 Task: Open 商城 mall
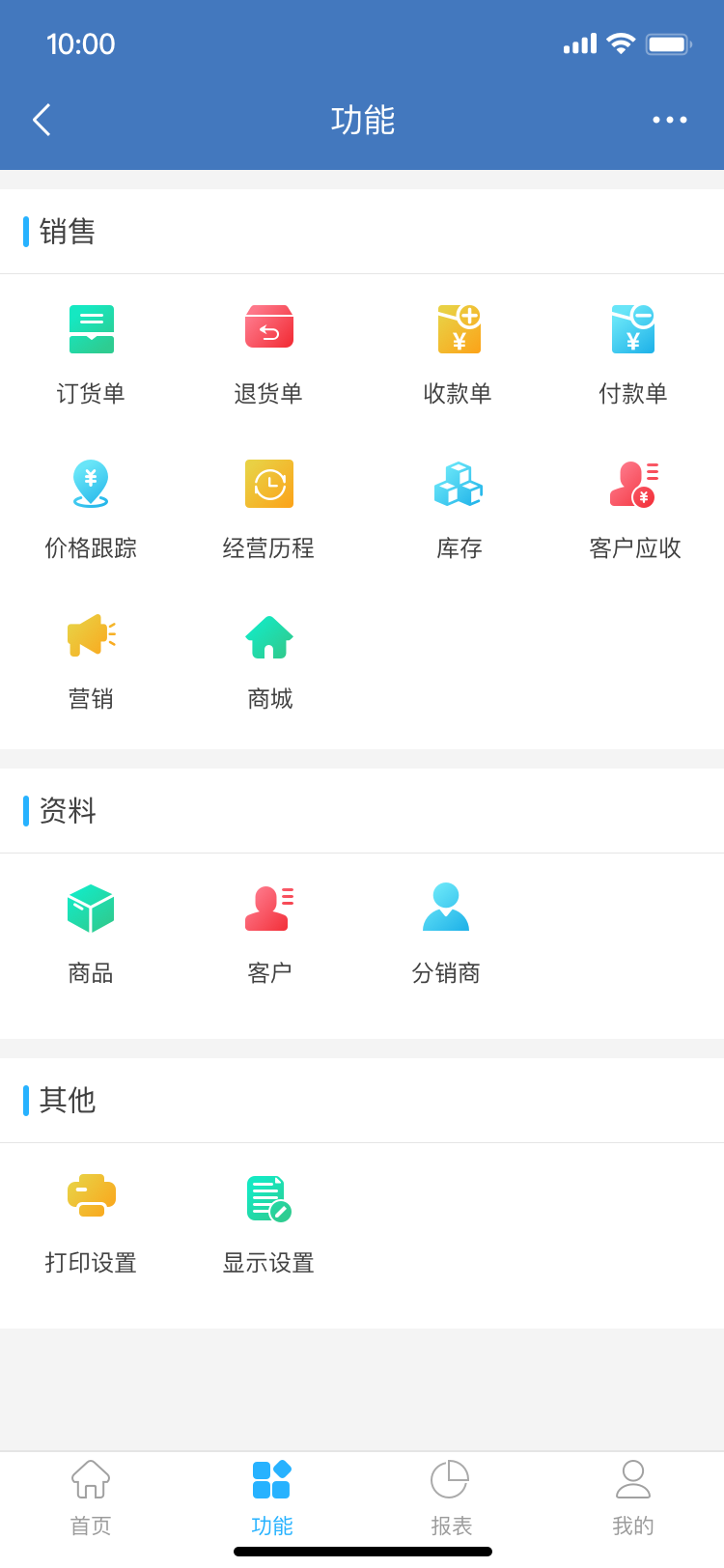tap(269, 658)
